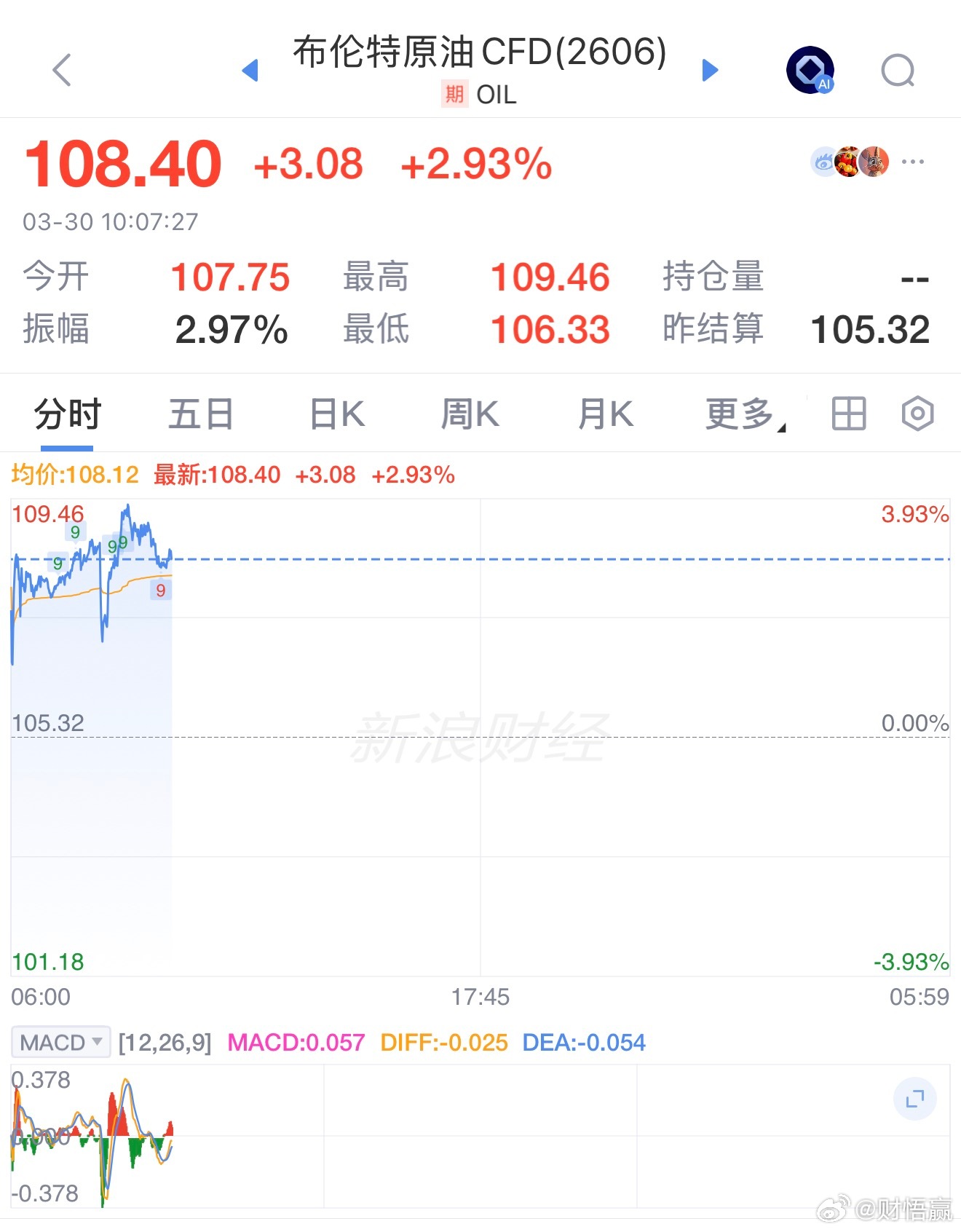Open the chart settings gear icon

[x=917, y=413]
